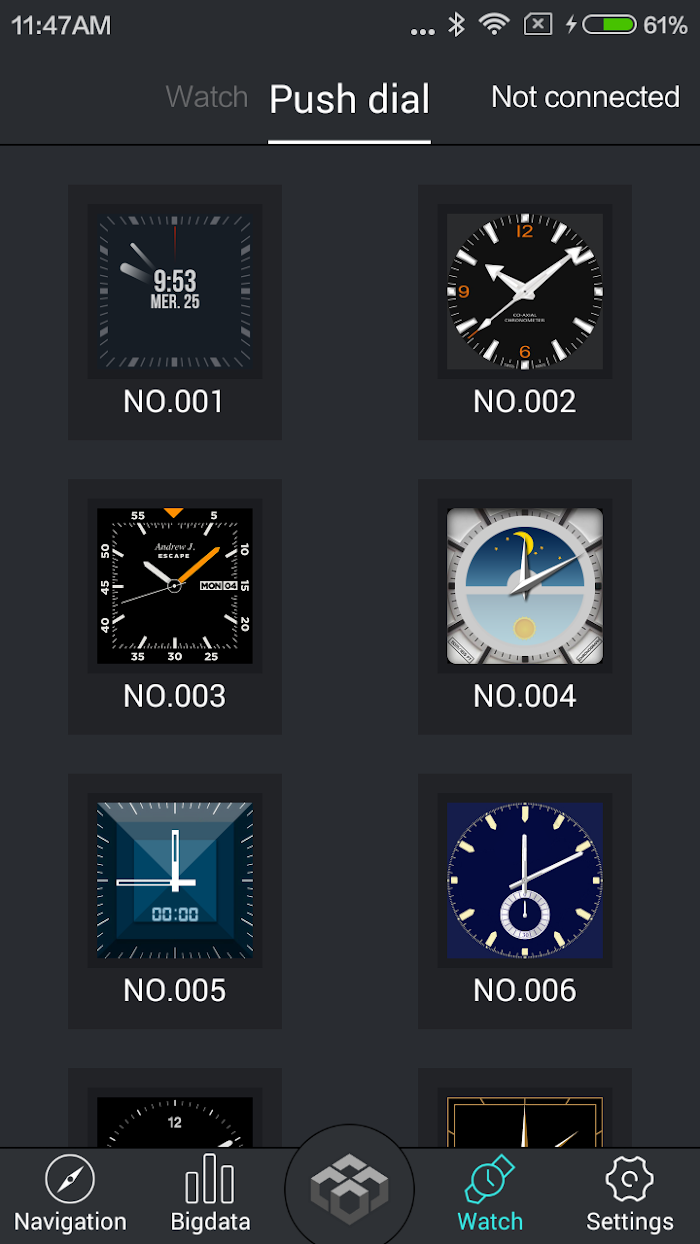Open dial NO.005
Image resolution: width=700 pixels, height=1244 pixels.
(x=175, y=902)
